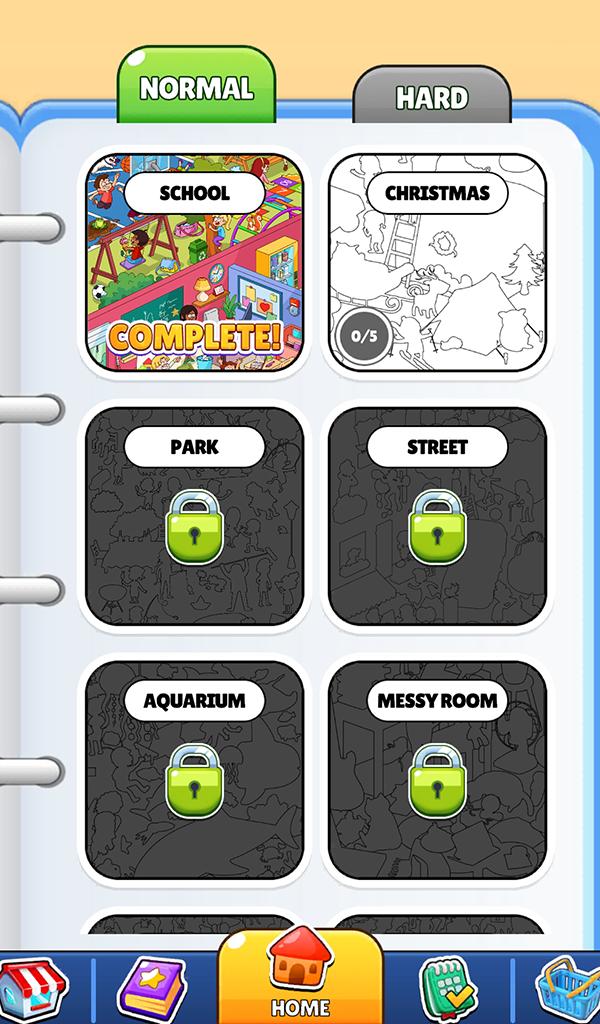
Task: Tap the locked Aquarium level
Action: tap(195, 770)
